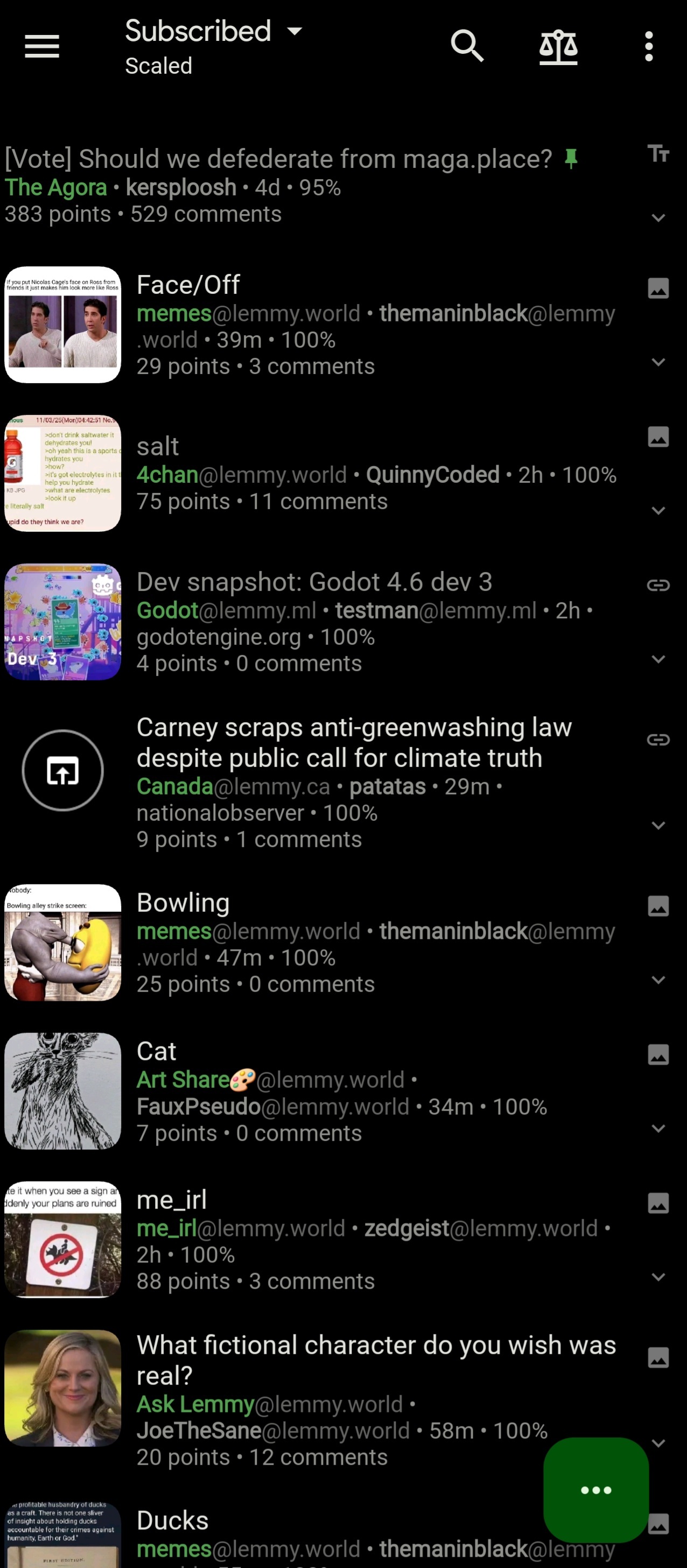View testman's user profile
The width and height of the screenshot is (687, 1568).
pos(376,610)
